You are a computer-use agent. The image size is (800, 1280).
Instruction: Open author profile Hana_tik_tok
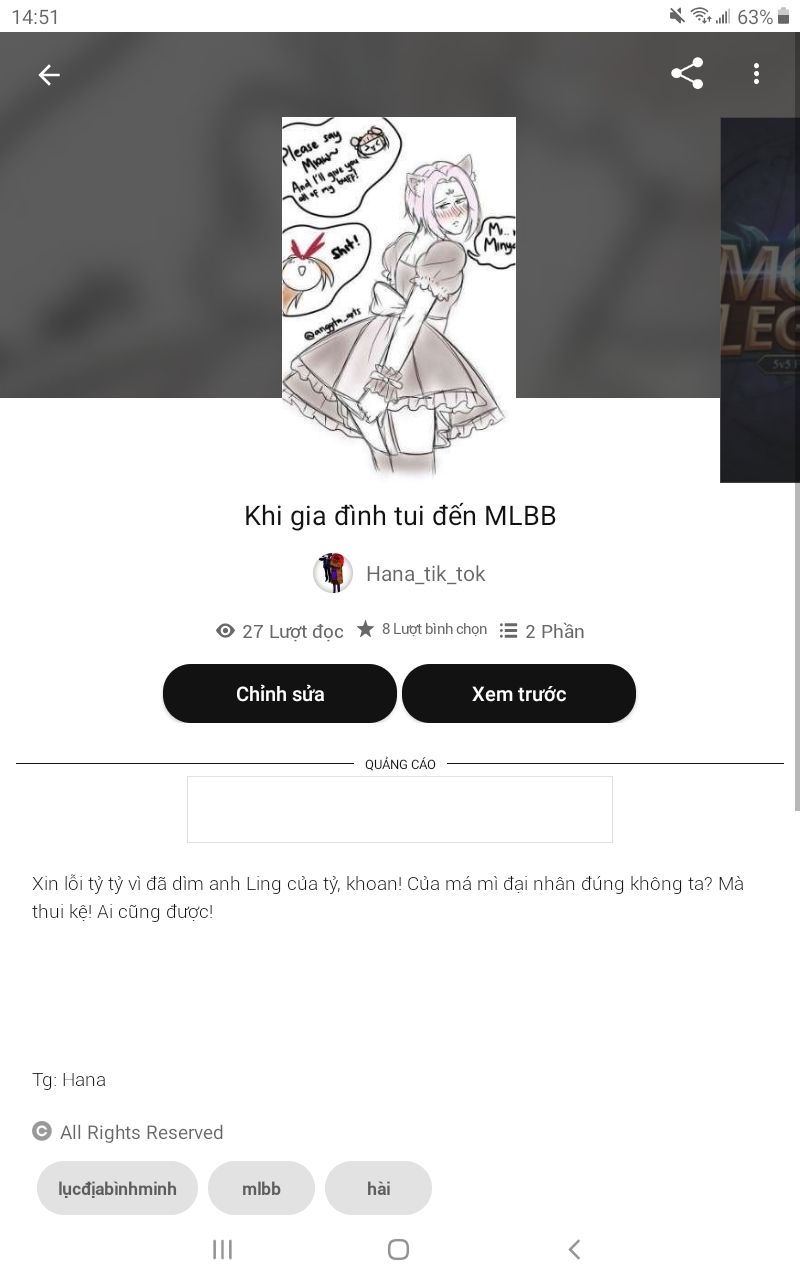(400, 574)
